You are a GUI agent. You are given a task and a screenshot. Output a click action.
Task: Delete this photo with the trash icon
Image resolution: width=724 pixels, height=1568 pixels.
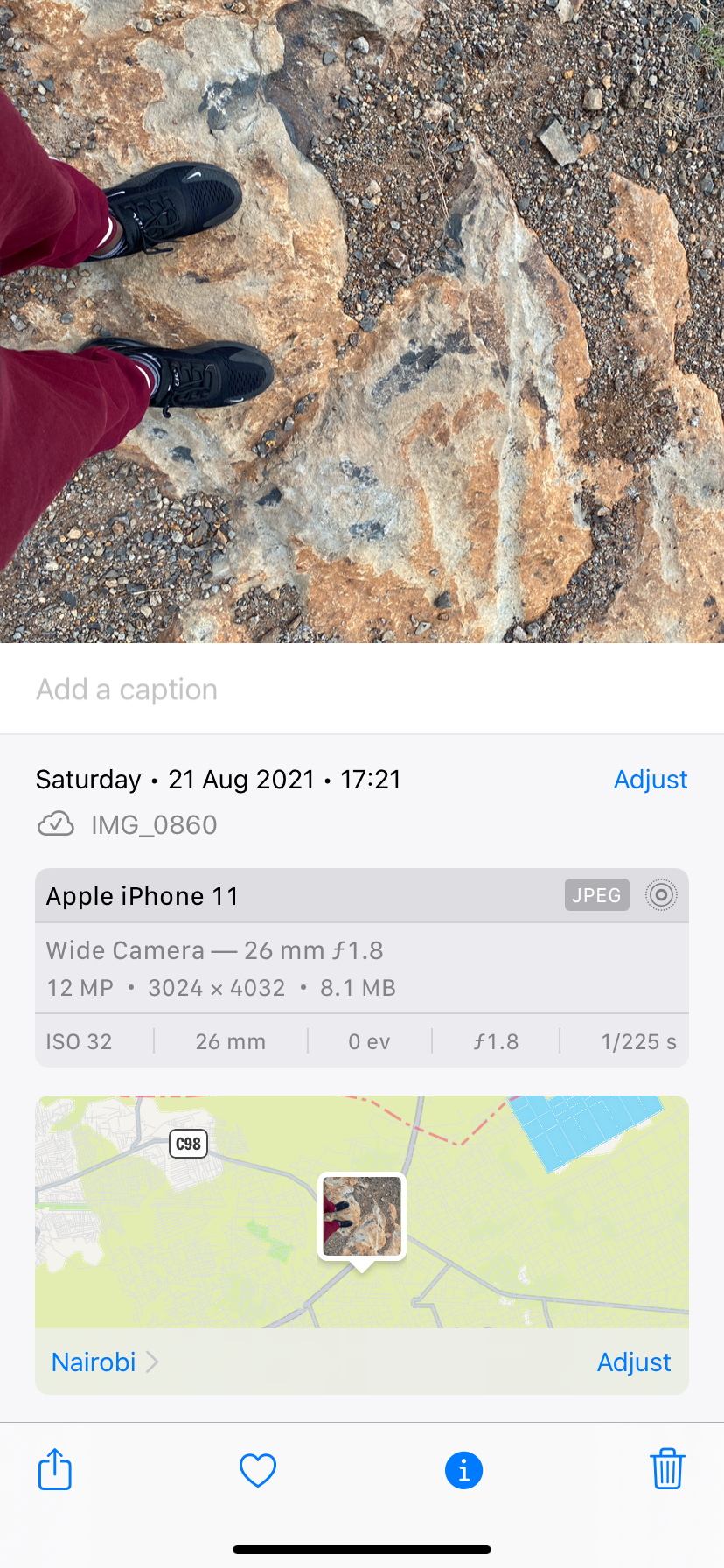667,1469
